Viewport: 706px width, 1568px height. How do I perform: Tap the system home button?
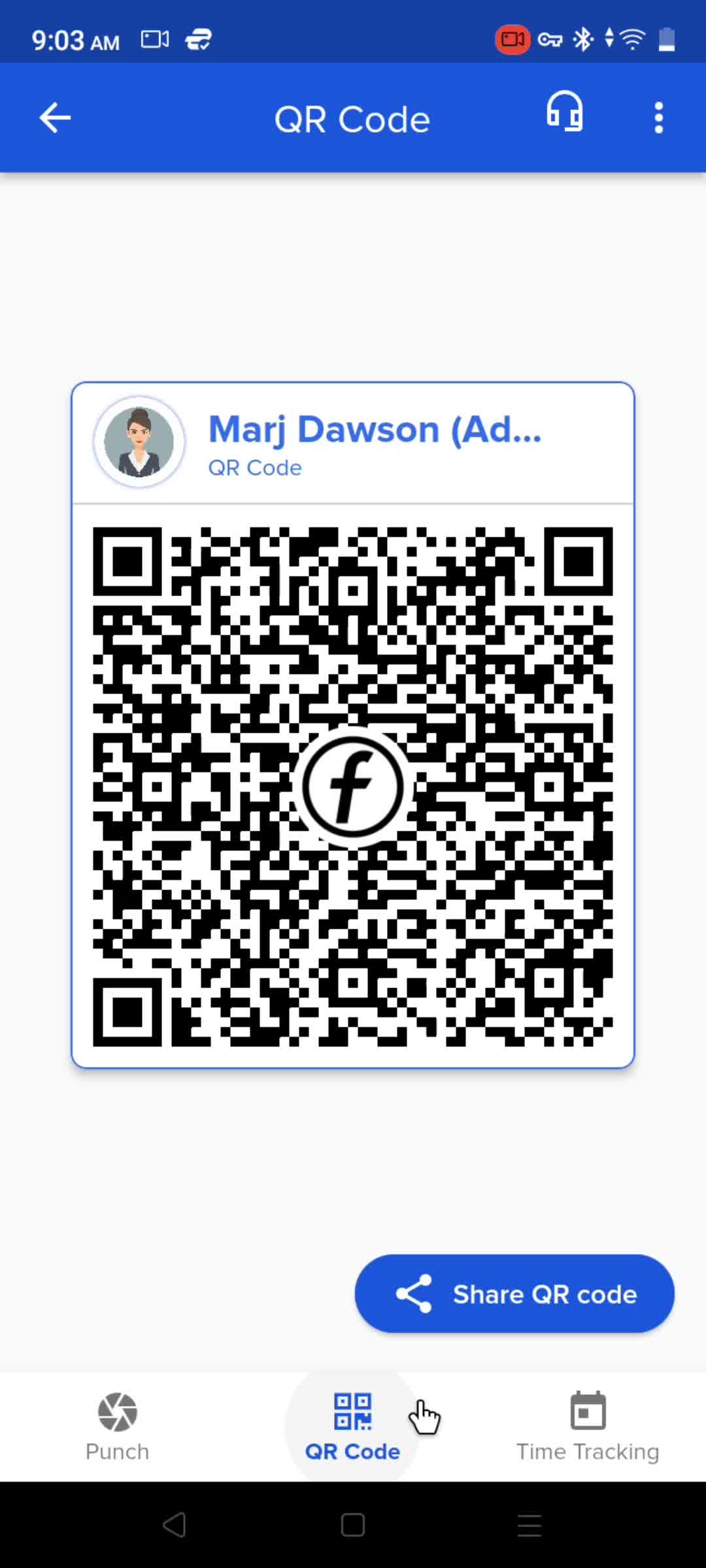click(x=352, y=1525)
